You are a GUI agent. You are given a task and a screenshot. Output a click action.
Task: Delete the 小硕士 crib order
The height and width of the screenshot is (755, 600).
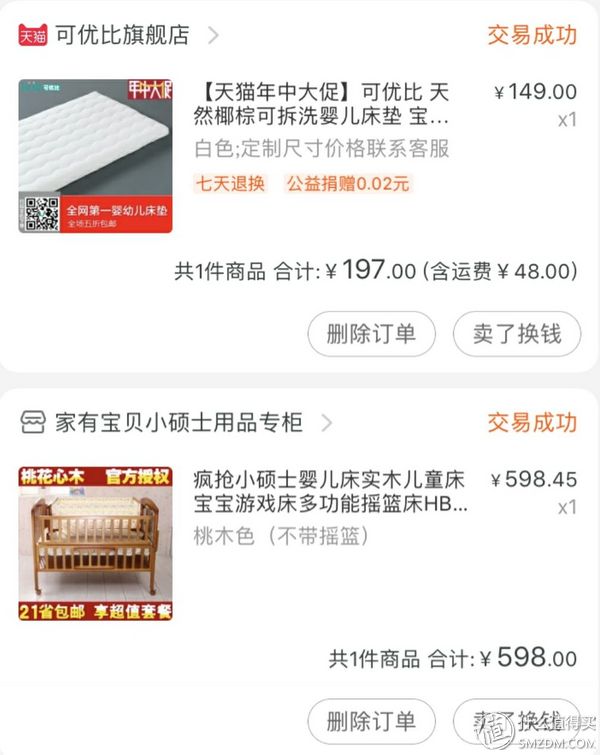[x=371, y=722]
